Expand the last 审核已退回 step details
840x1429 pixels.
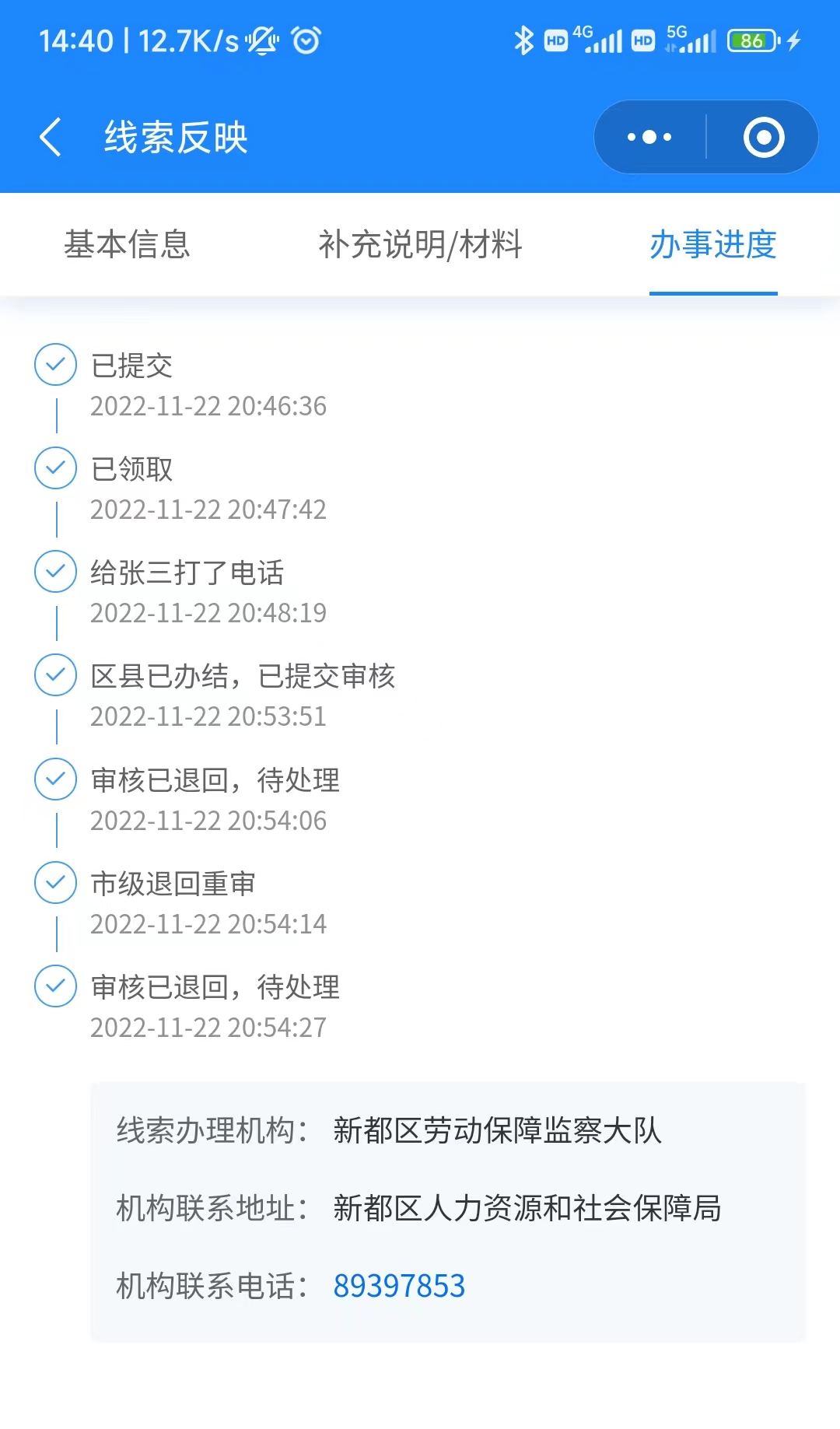click(x=214, y=986)
